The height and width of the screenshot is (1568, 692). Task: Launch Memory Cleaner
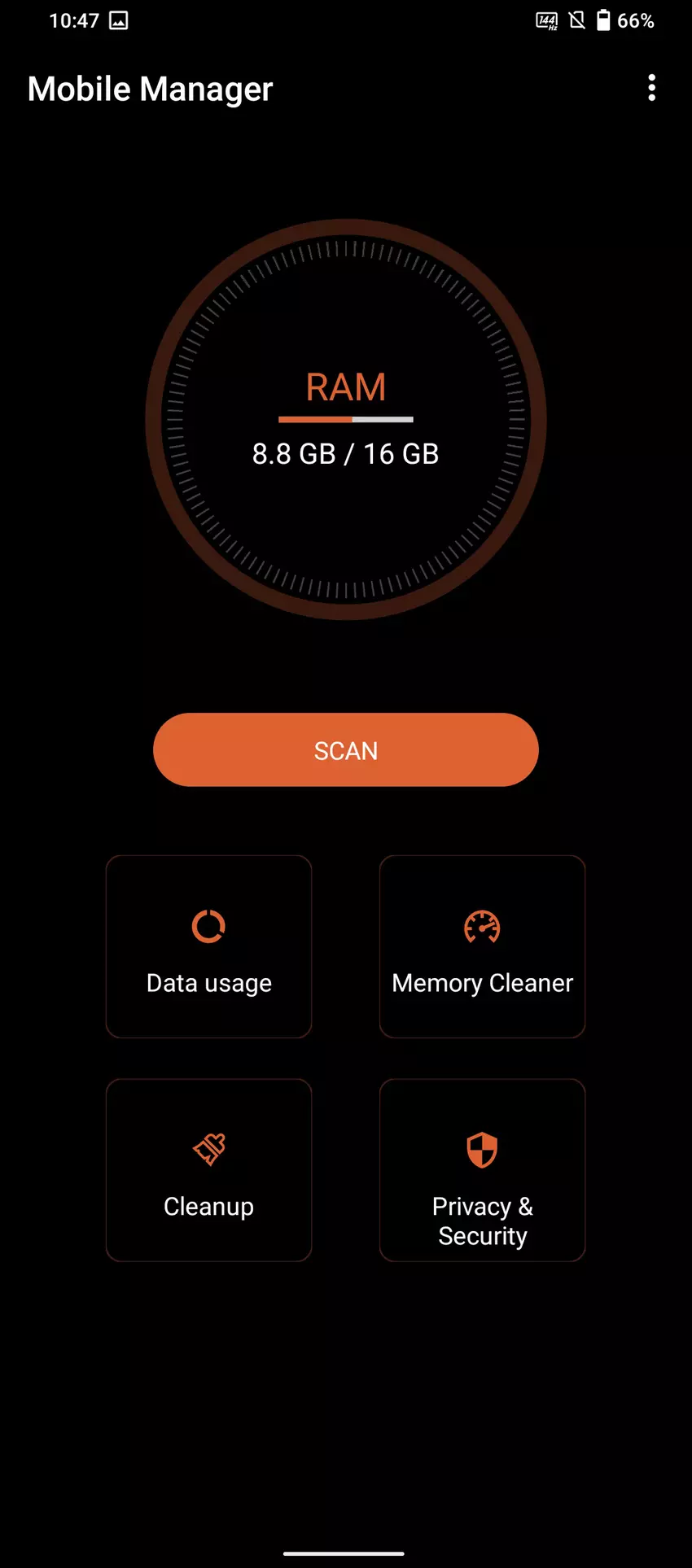pos(482,946)
